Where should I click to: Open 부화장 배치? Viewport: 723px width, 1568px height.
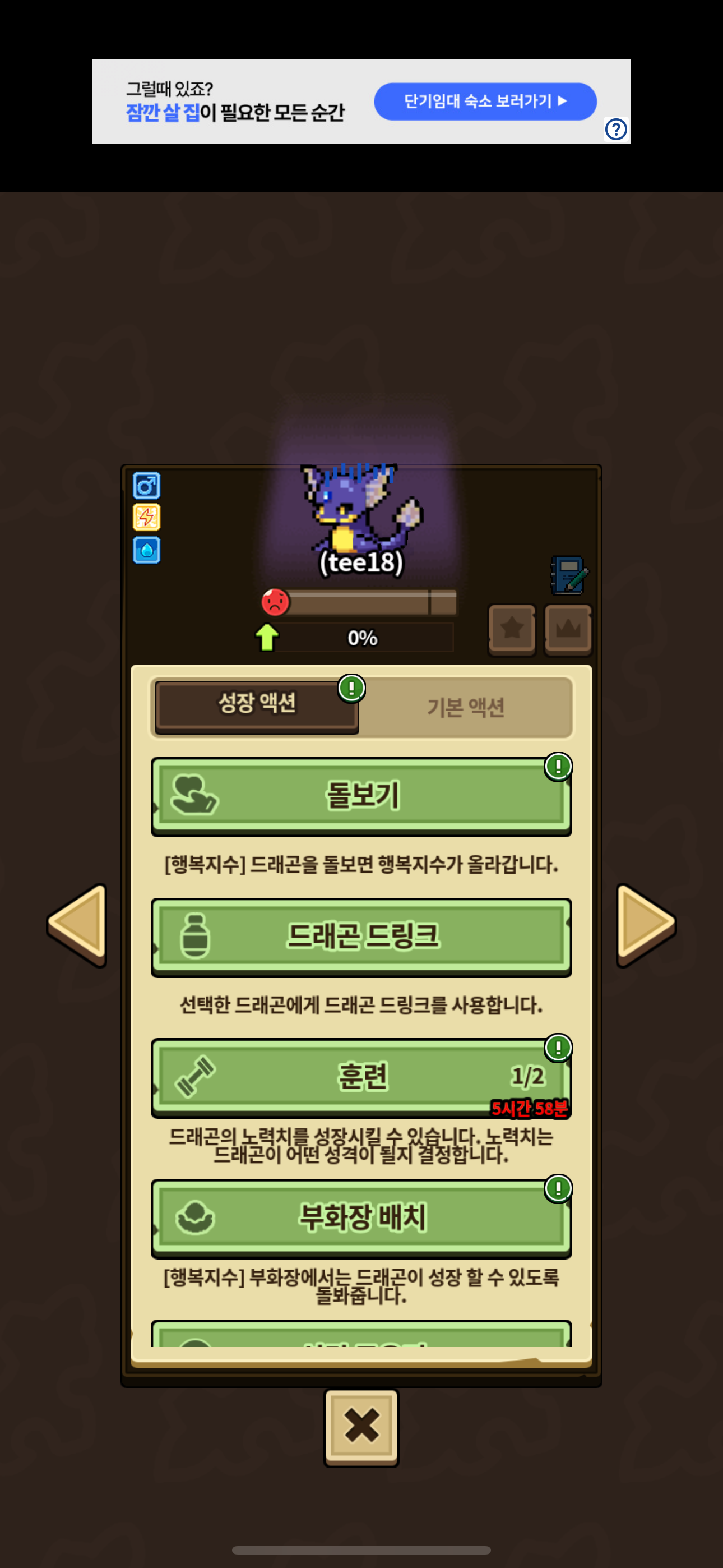(361, 1217)
